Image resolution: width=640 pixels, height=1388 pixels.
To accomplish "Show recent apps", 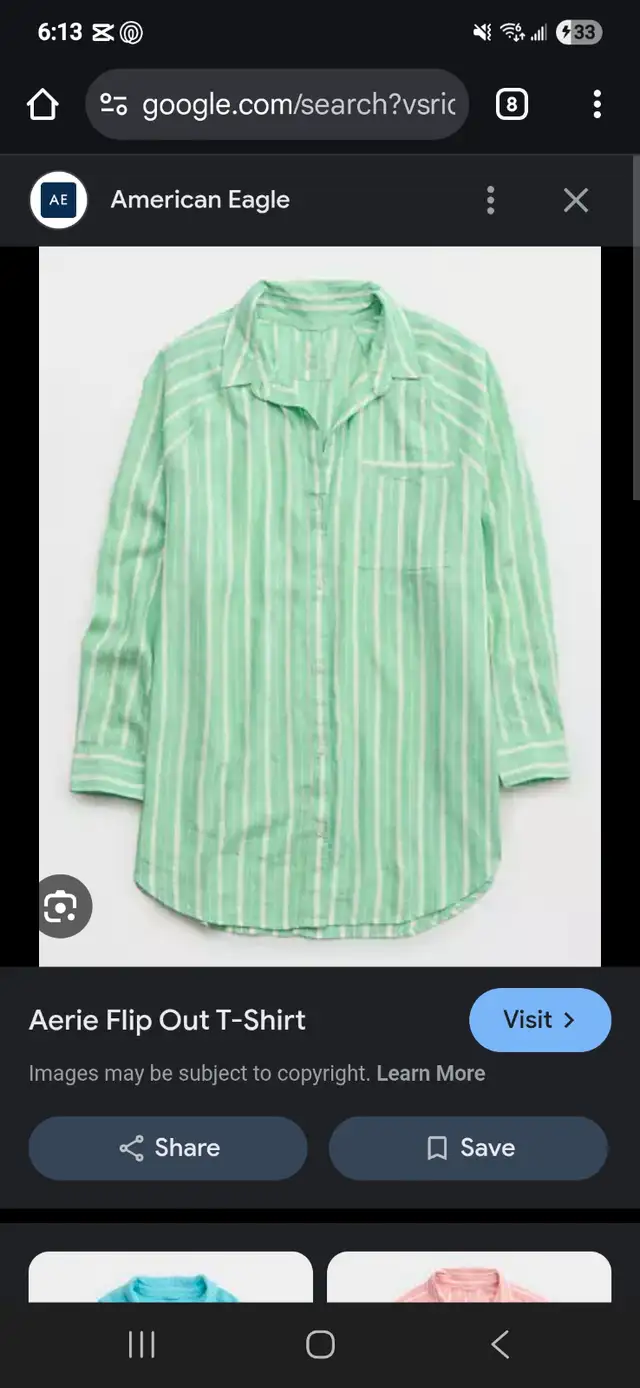I will tap(142, 1345).
